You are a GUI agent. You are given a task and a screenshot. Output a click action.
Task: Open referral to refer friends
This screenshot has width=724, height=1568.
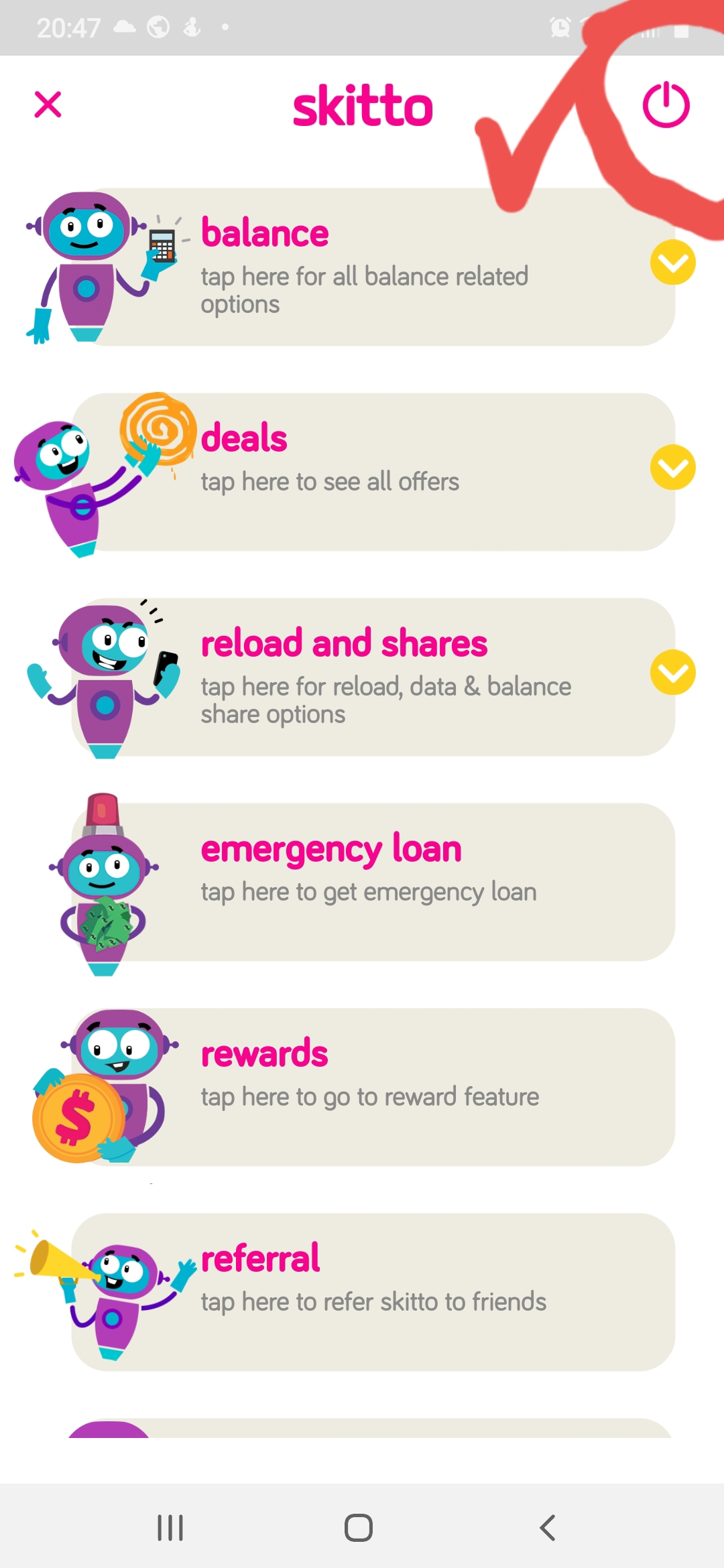(x=375, y=1292)
